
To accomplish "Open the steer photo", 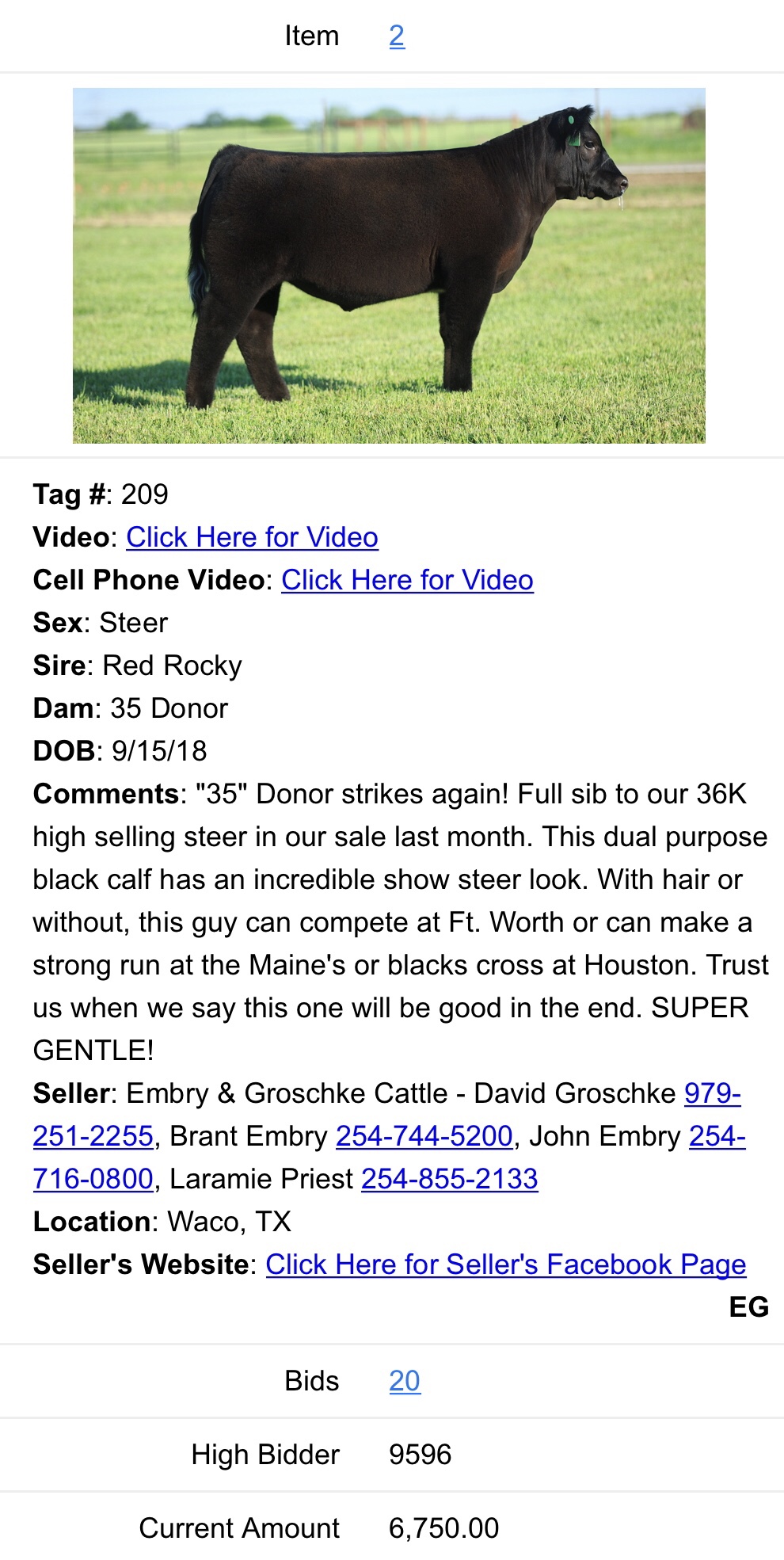I will (x=389, y=265).
